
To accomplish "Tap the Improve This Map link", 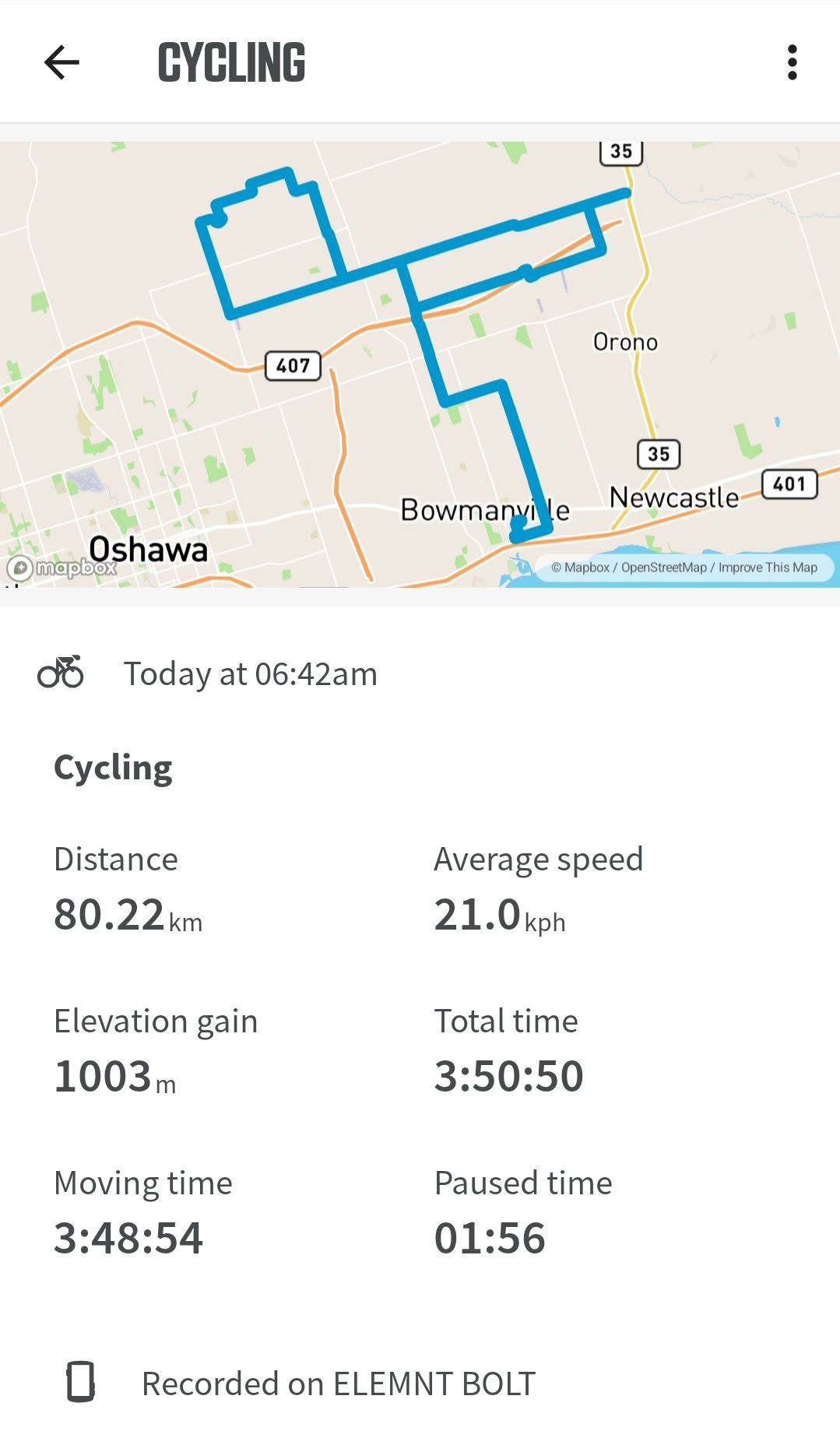I will (768, 568).
